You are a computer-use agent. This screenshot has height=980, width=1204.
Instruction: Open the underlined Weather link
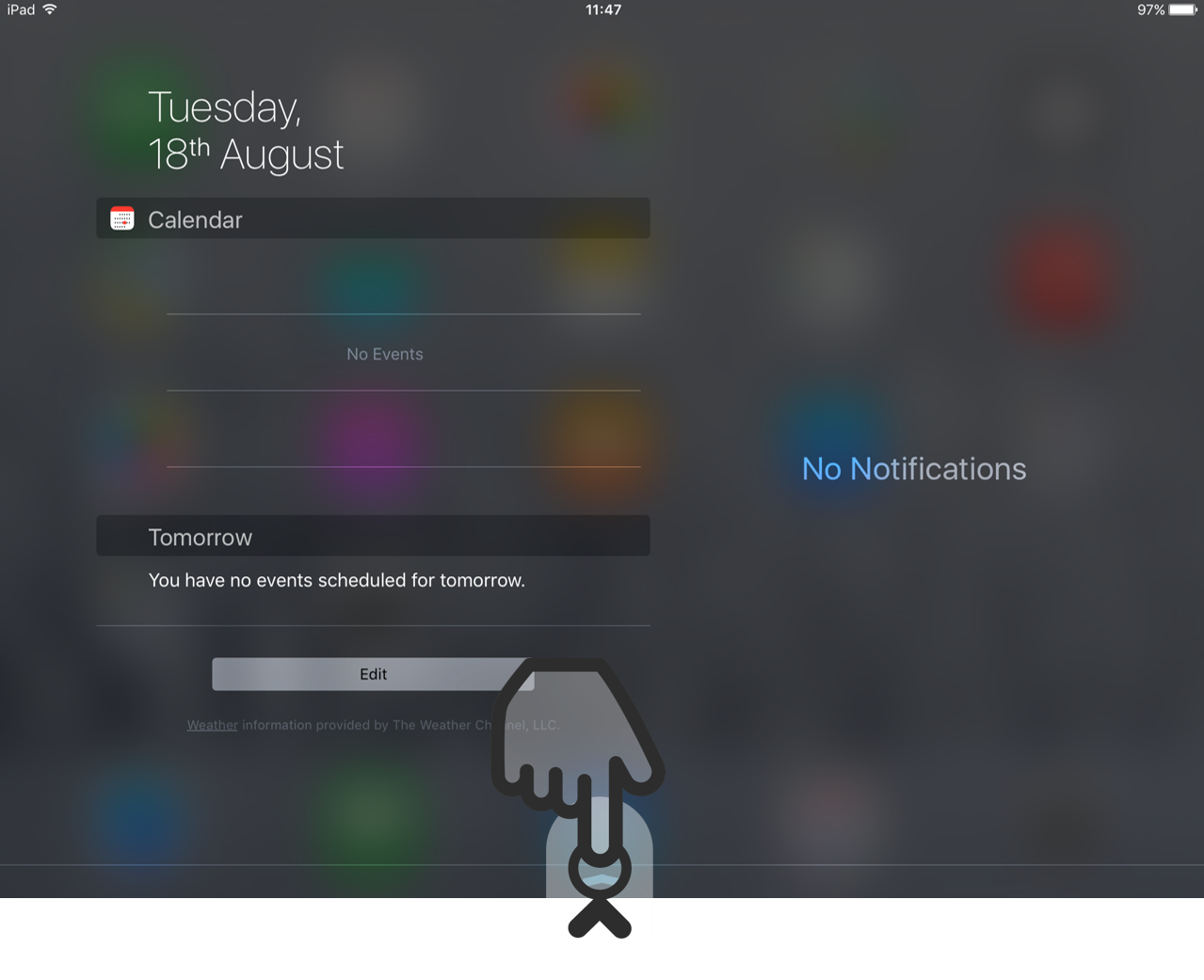[x=212, y=725]
